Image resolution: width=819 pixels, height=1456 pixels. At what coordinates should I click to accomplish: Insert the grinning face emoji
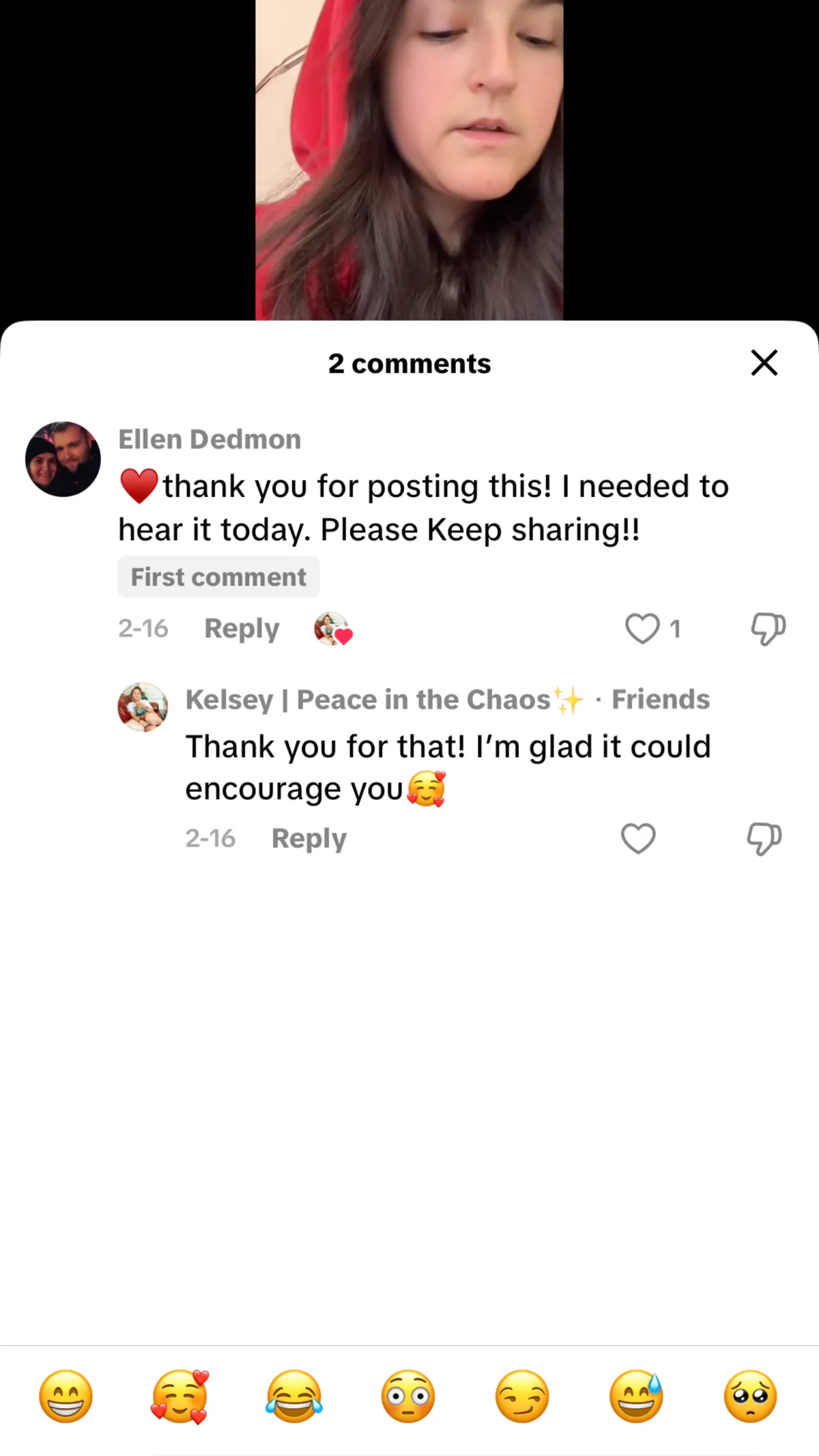tap(66, 1396)
